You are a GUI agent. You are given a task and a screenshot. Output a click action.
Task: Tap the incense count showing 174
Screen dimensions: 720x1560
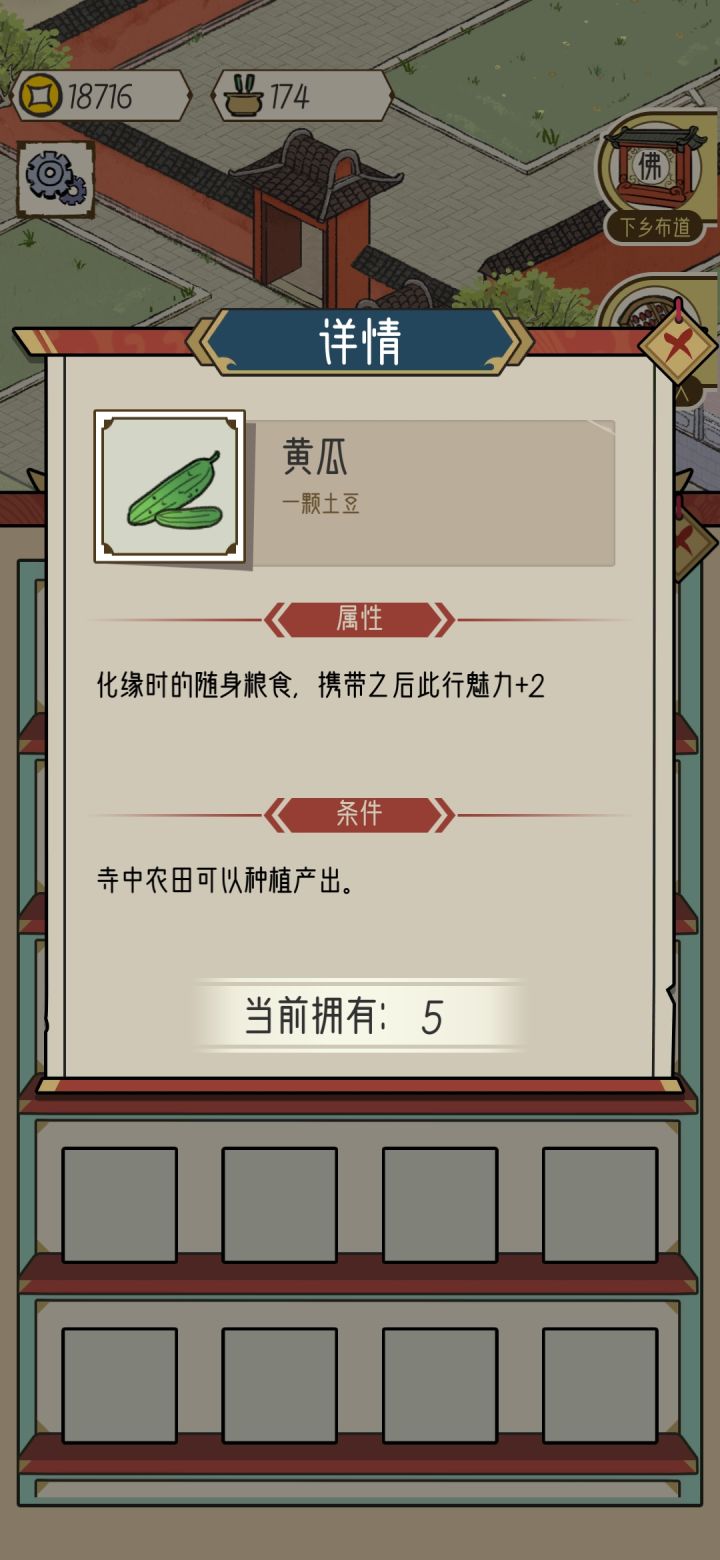[x=290, y=95]
